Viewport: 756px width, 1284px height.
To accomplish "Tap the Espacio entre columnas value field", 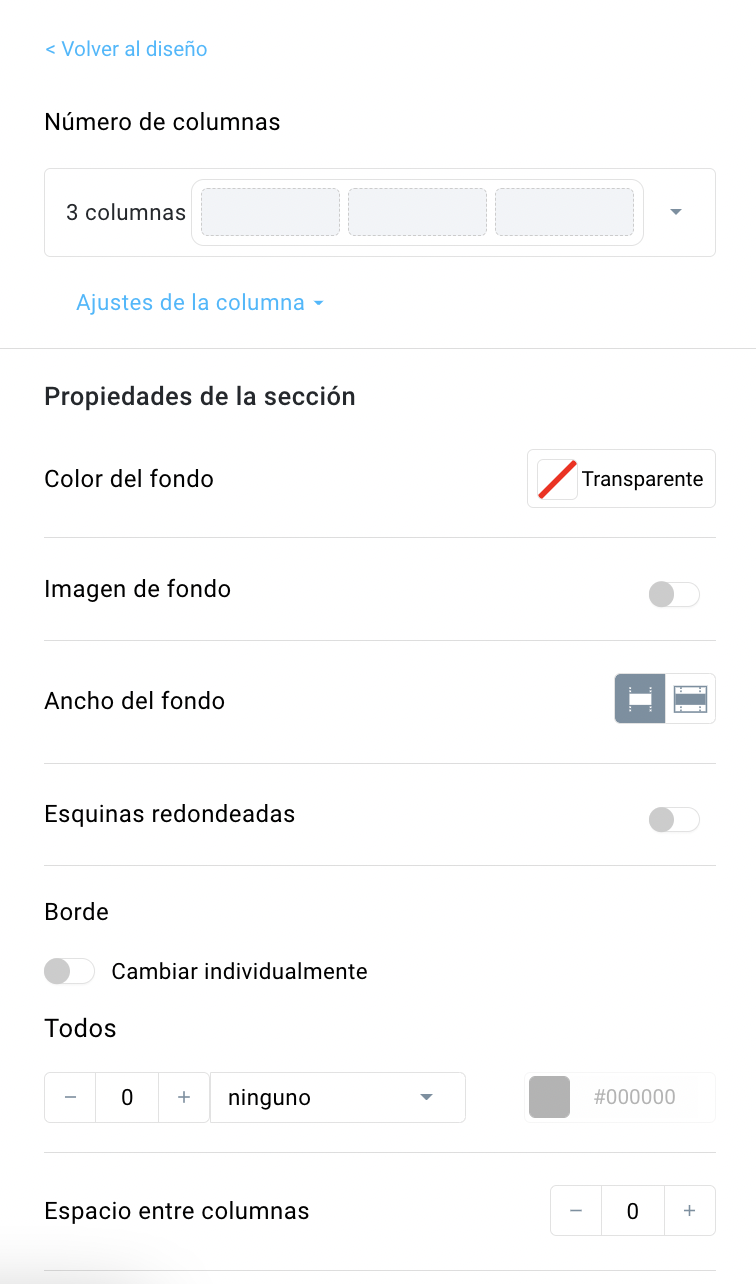I will coord(633,1211).
